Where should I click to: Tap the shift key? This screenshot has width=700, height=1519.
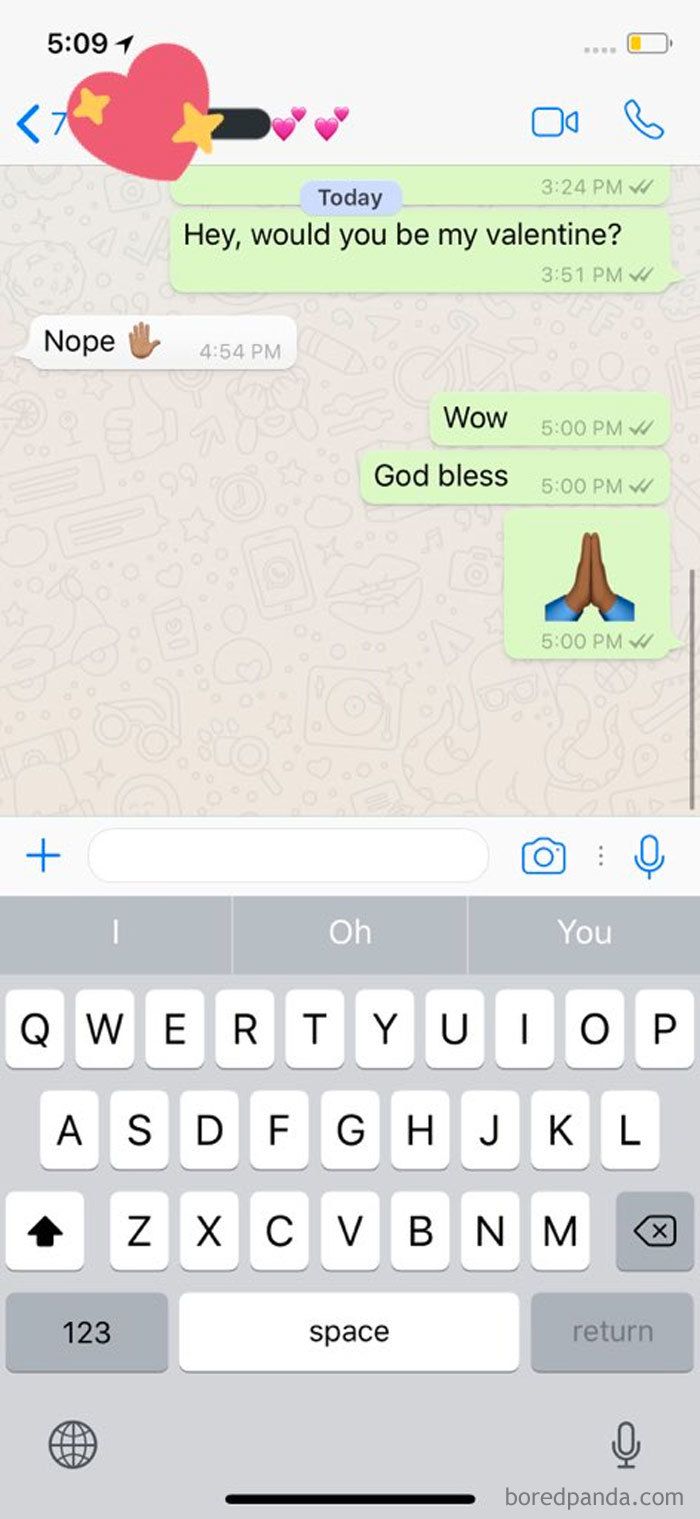tap(45, 1231)
